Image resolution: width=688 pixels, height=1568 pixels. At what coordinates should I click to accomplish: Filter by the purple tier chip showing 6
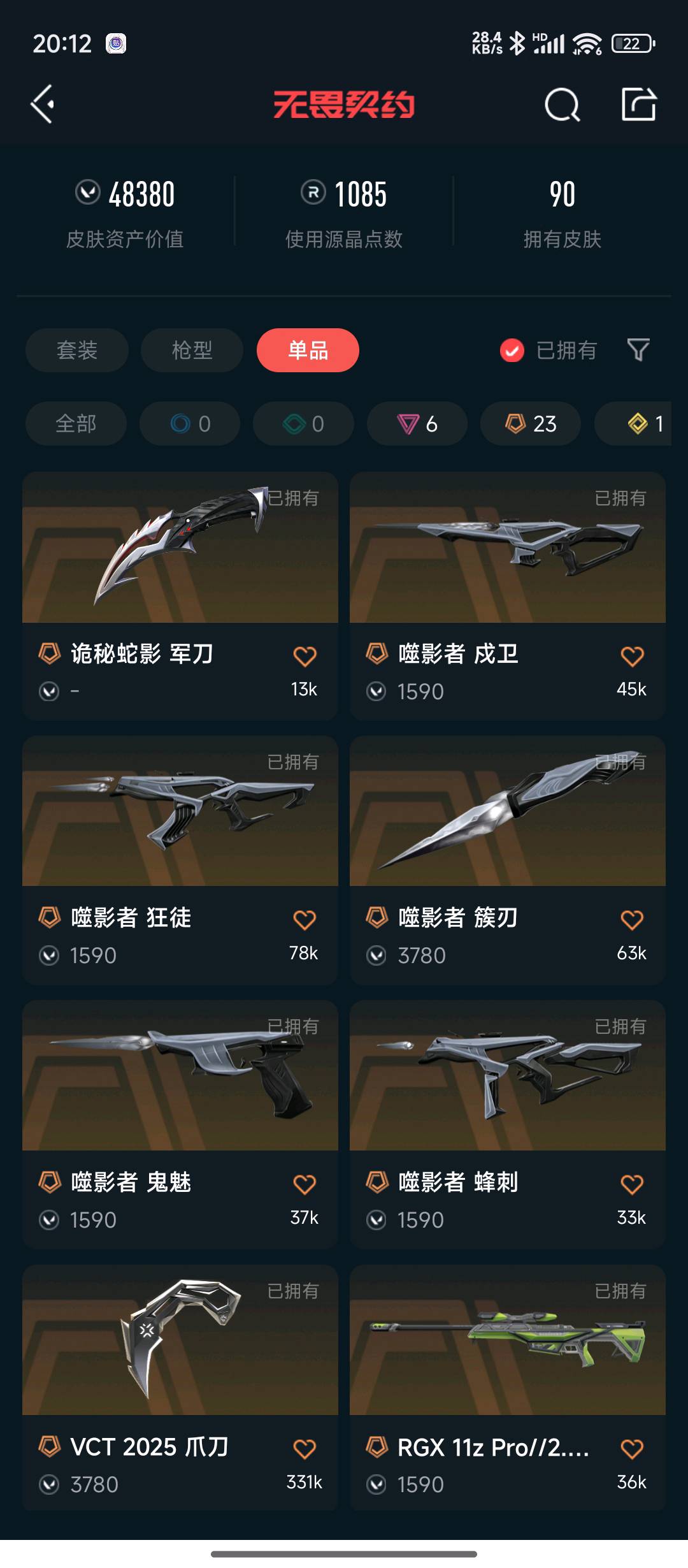(417, 423)
